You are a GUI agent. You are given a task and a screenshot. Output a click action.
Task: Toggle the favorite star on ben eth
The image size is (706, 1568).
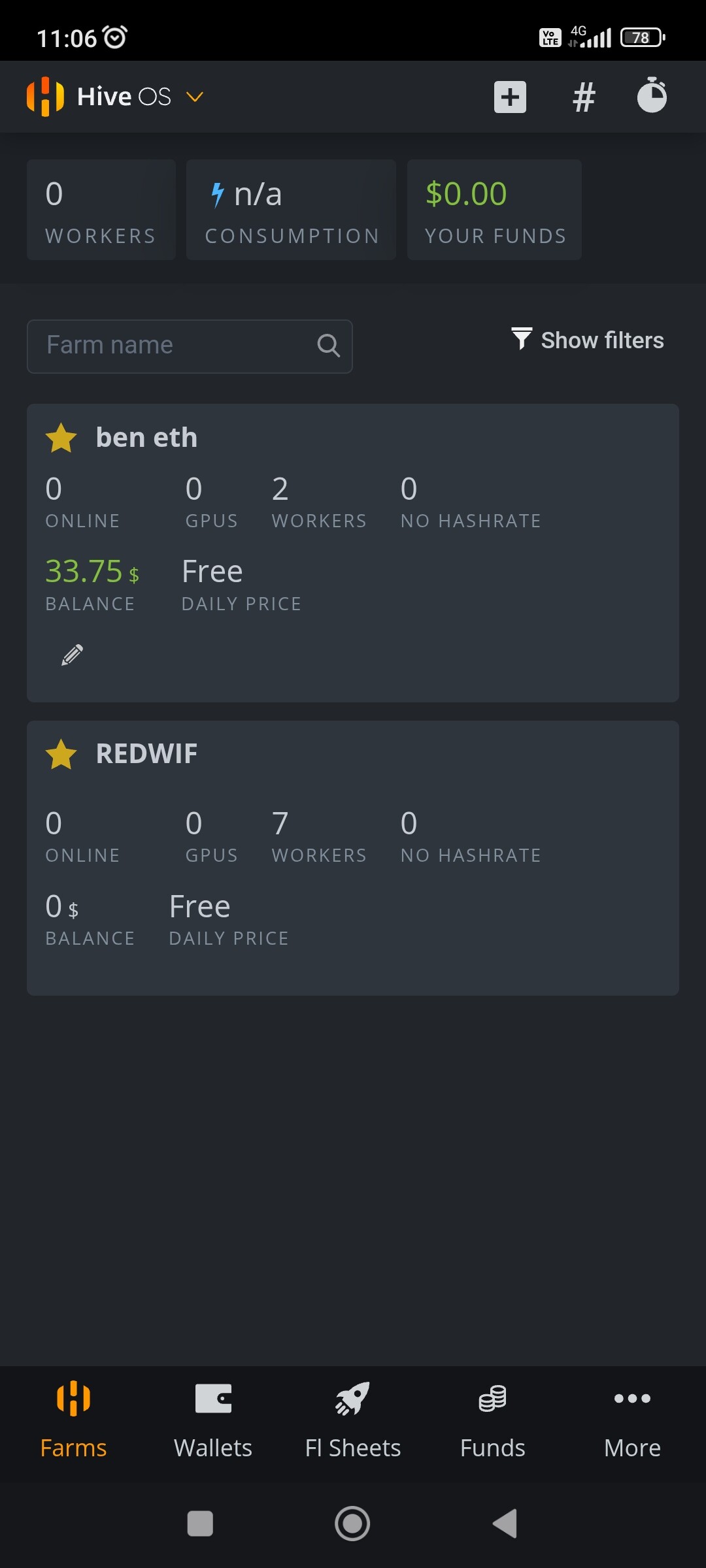(61, 438)
